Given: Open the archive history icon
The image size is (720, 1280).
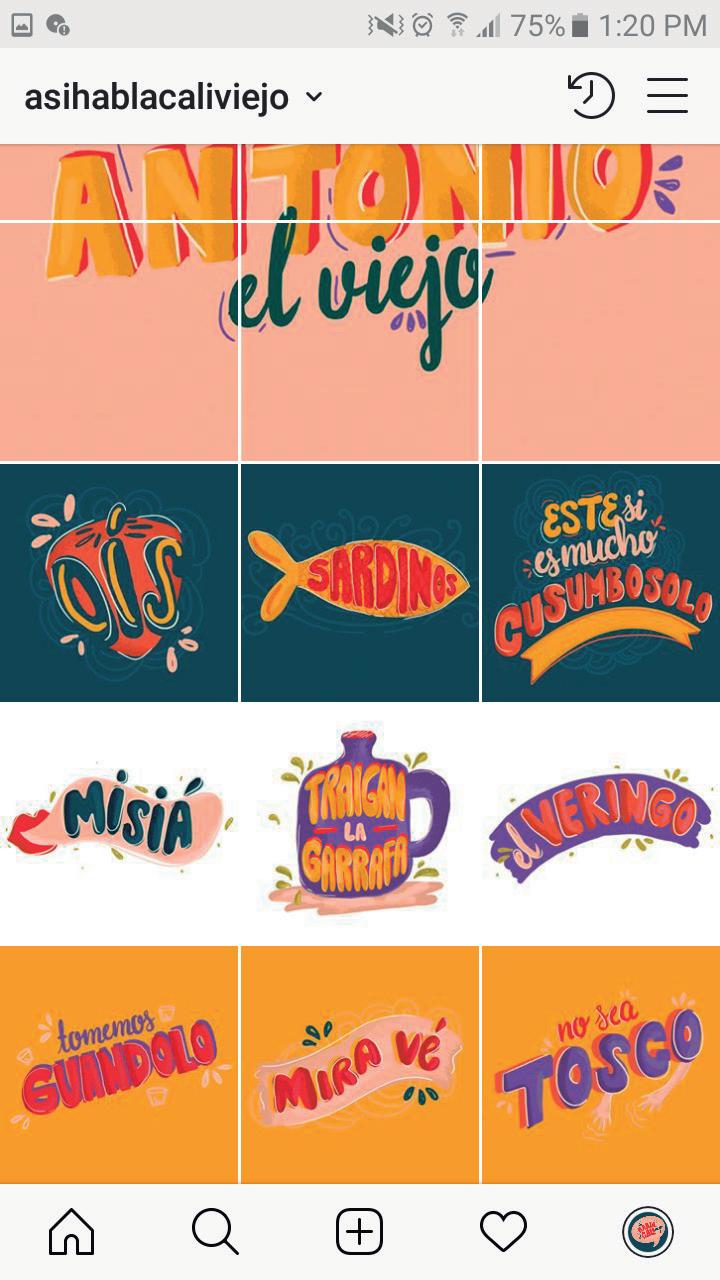Looking at the screenshot, I should click(590, 96).
